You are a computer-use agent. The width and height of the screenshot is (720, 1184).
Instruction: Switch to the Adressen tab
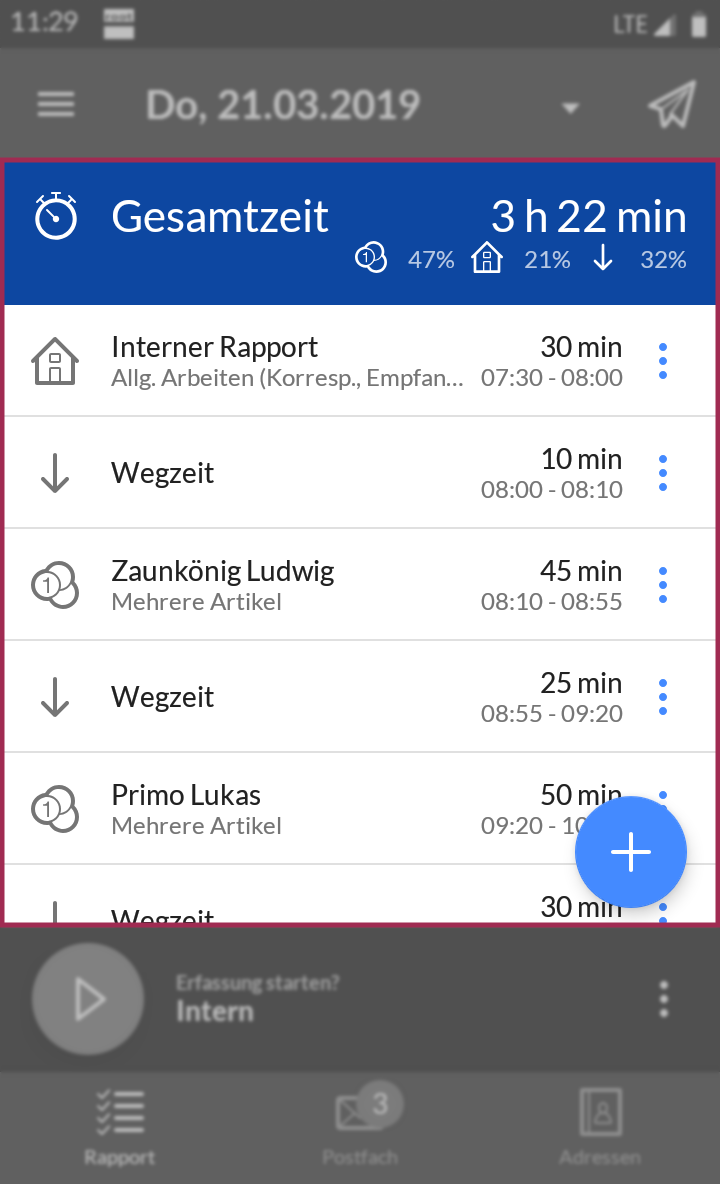point(600,1127)
